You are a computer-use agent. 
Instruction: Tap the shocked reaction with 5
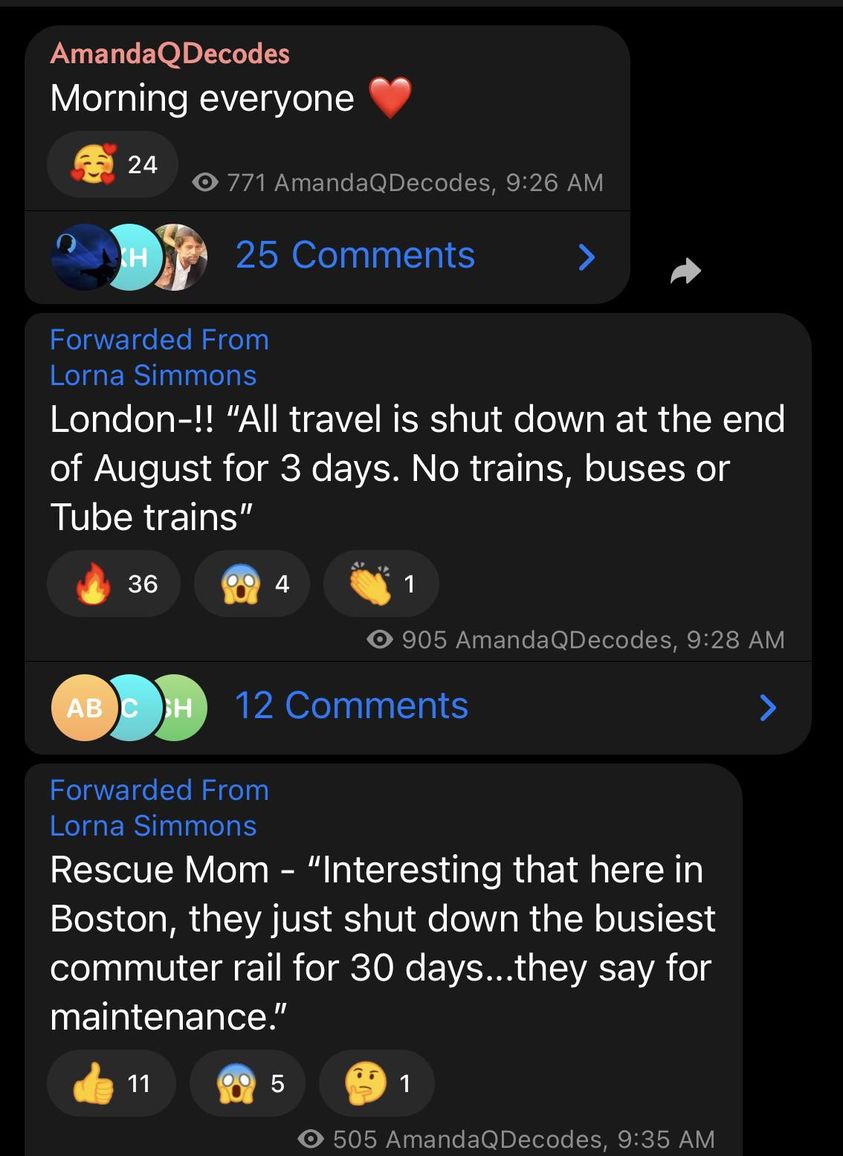coord(248,1083)
